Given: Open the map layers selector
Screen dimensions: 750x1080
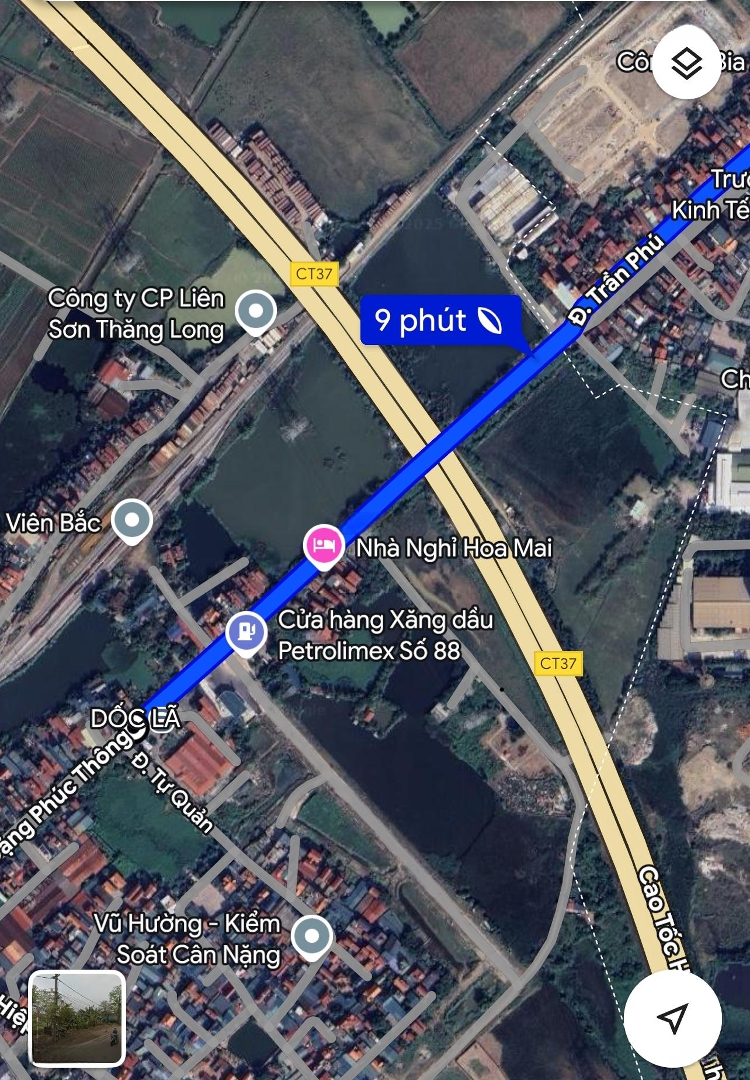Looking at the screenshot, I should (x=687, y=64).
